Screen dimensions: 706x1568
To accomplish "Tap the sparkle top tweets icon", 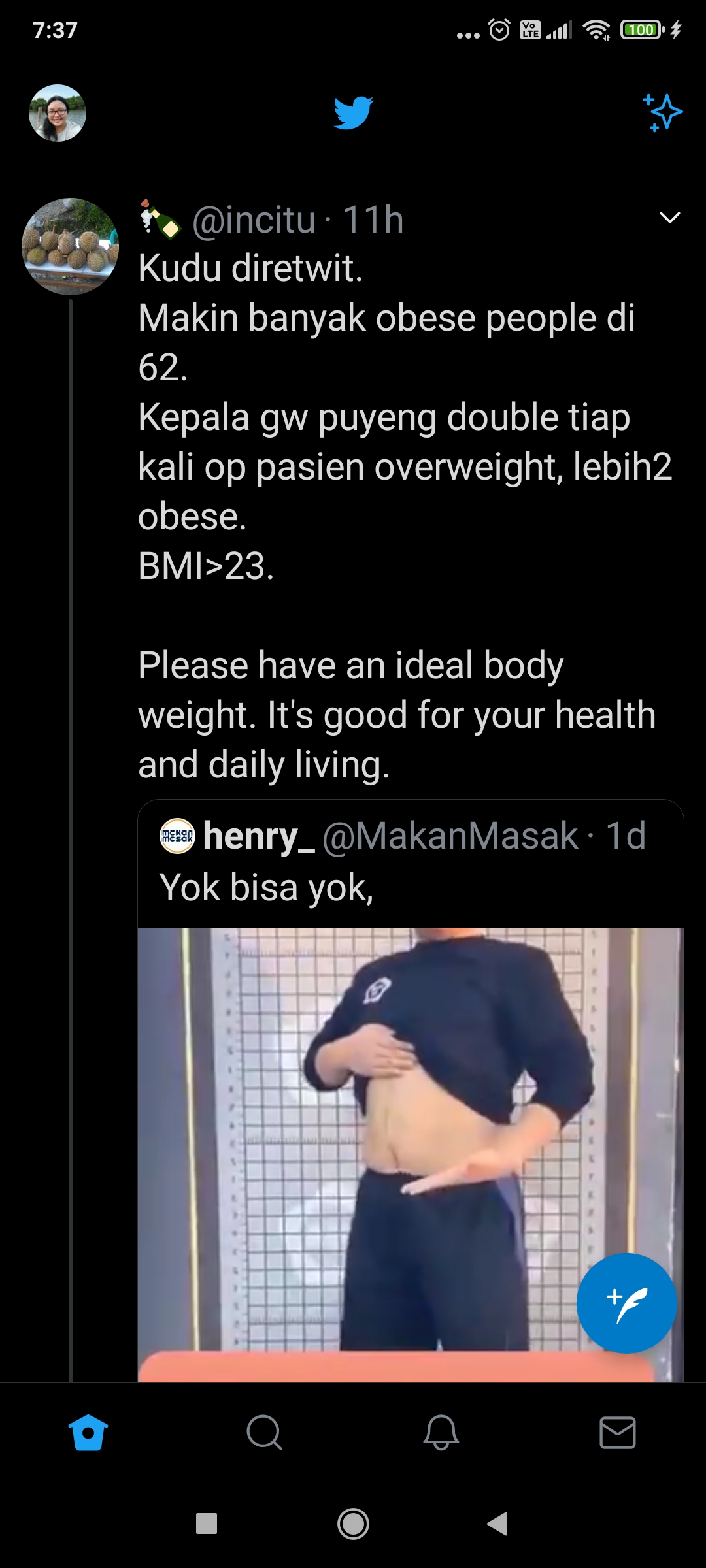I will tap(663, 112).
